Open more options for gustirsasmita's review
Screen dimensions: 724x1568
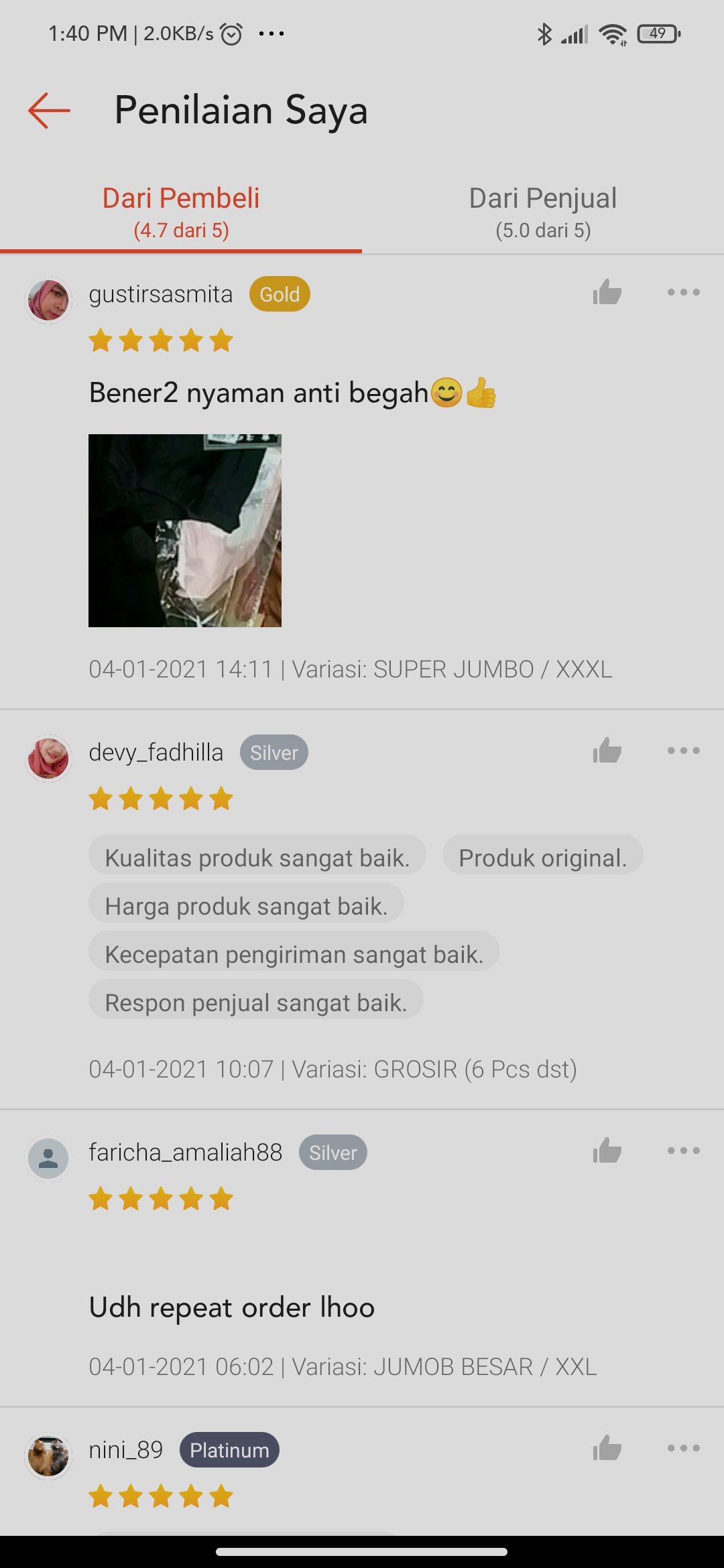click(683, 292)
